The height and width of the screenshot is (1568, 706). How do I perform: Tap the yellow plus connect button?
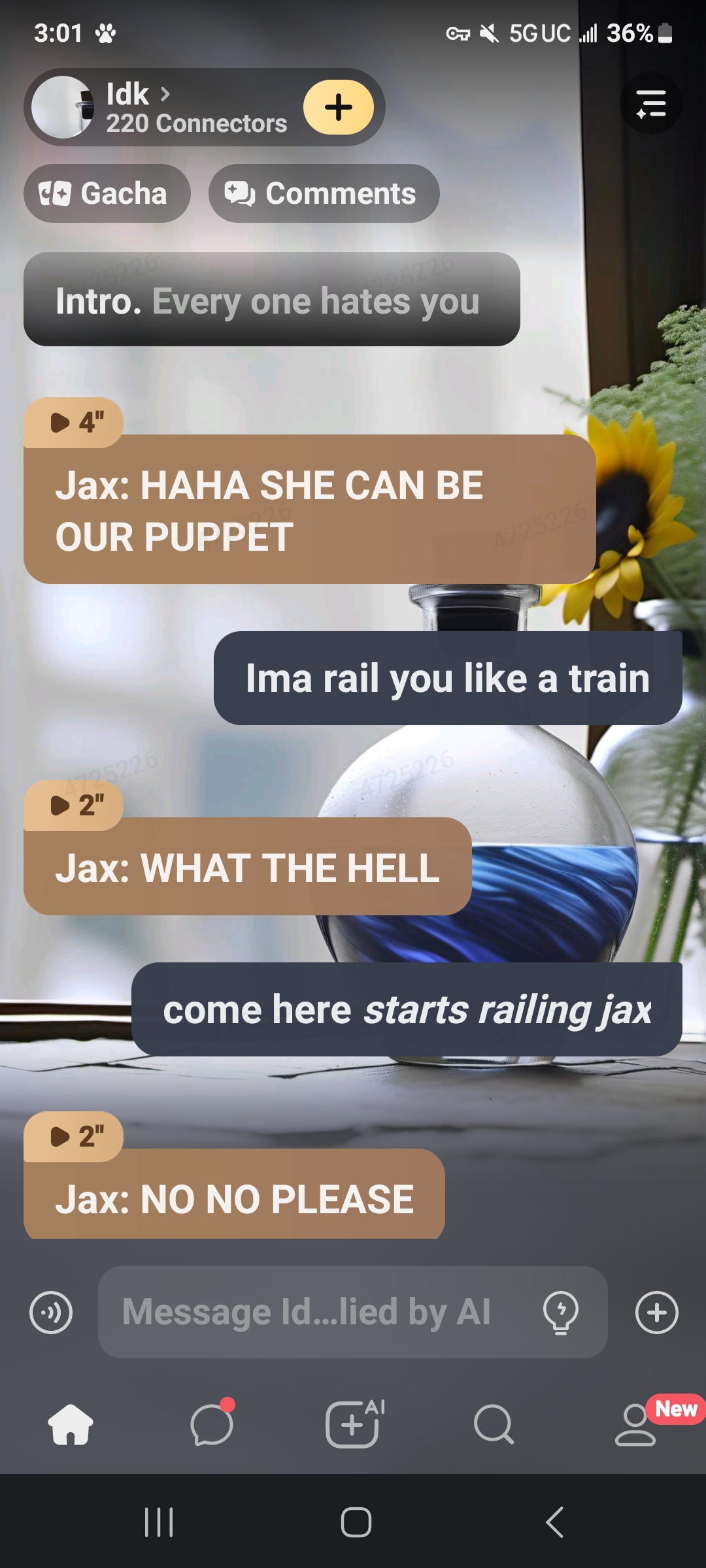(x=339, y=107)
